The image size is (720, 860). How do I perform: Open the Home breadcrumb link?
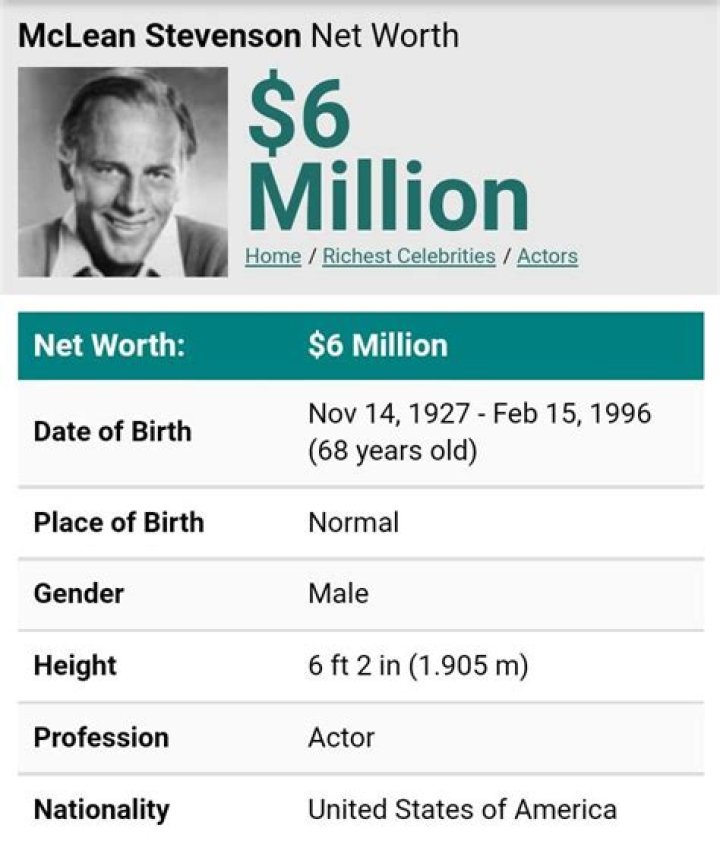273,256
